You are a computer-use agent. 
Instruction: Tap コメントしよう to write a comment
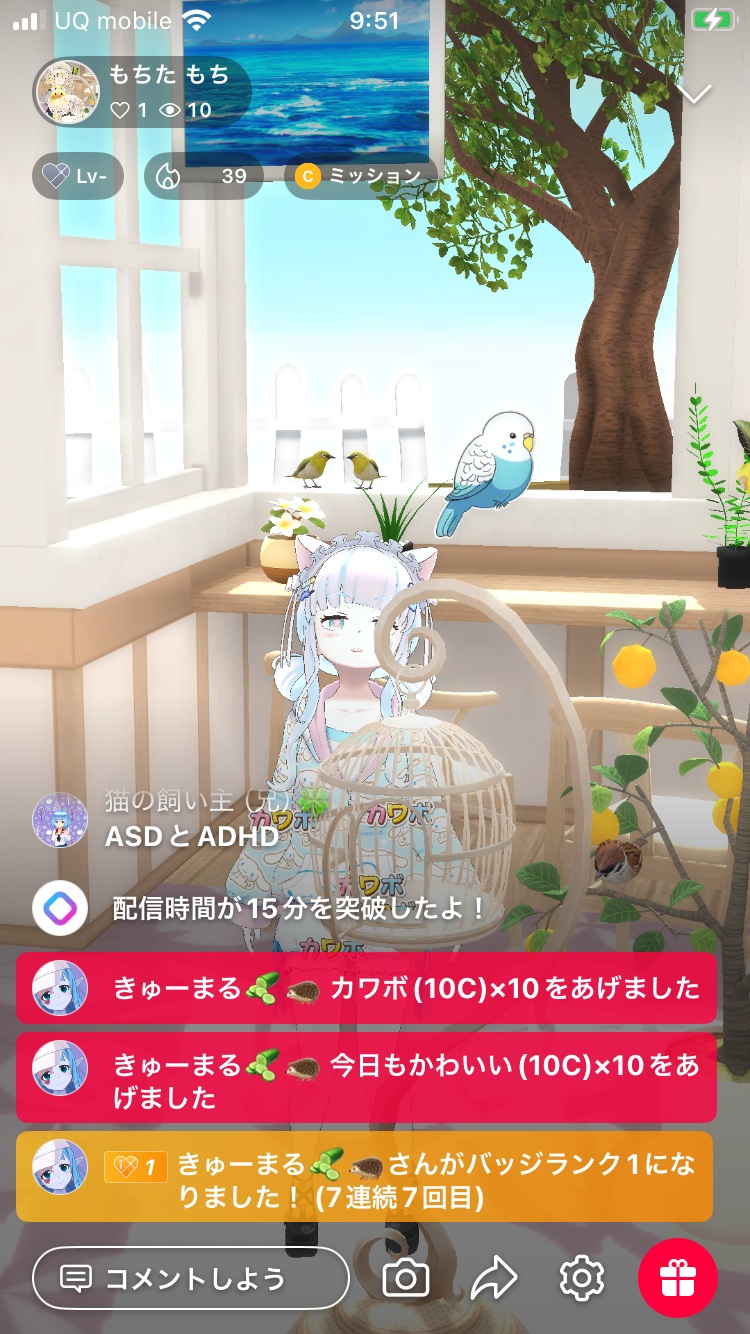(190, 1278)
